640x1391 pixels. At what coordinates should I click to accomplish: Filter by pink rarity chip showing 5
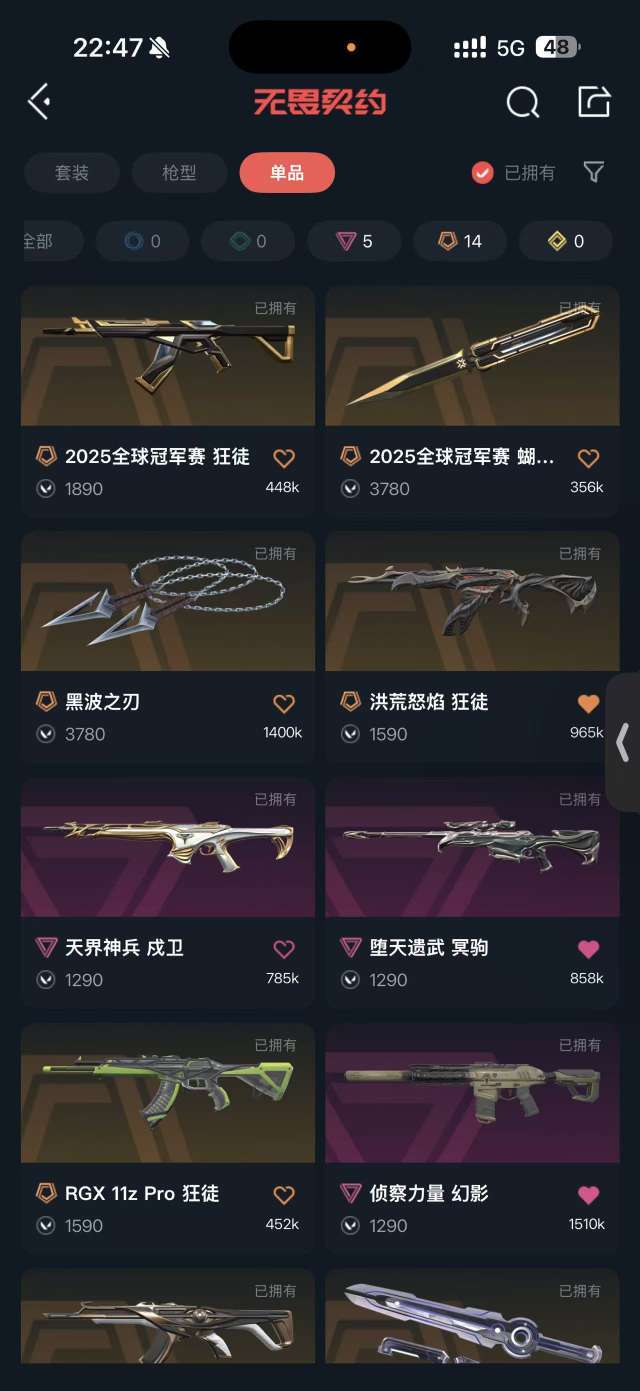[x=354, y=241]
